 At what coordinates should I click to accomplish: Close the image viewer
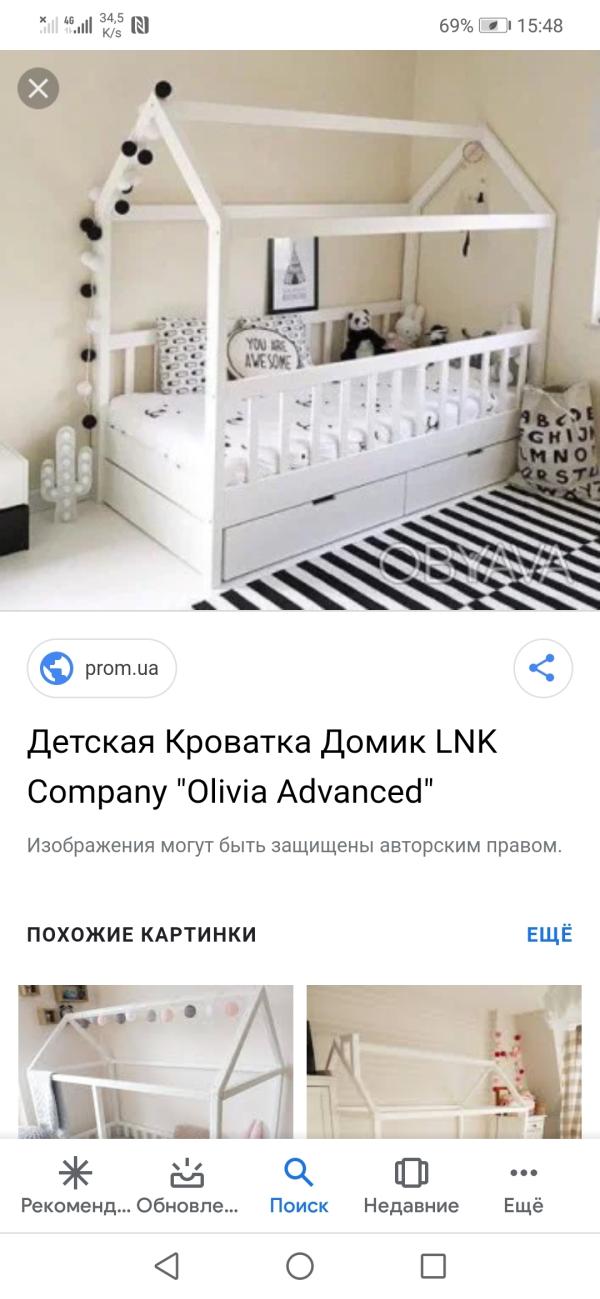point(38,89)
